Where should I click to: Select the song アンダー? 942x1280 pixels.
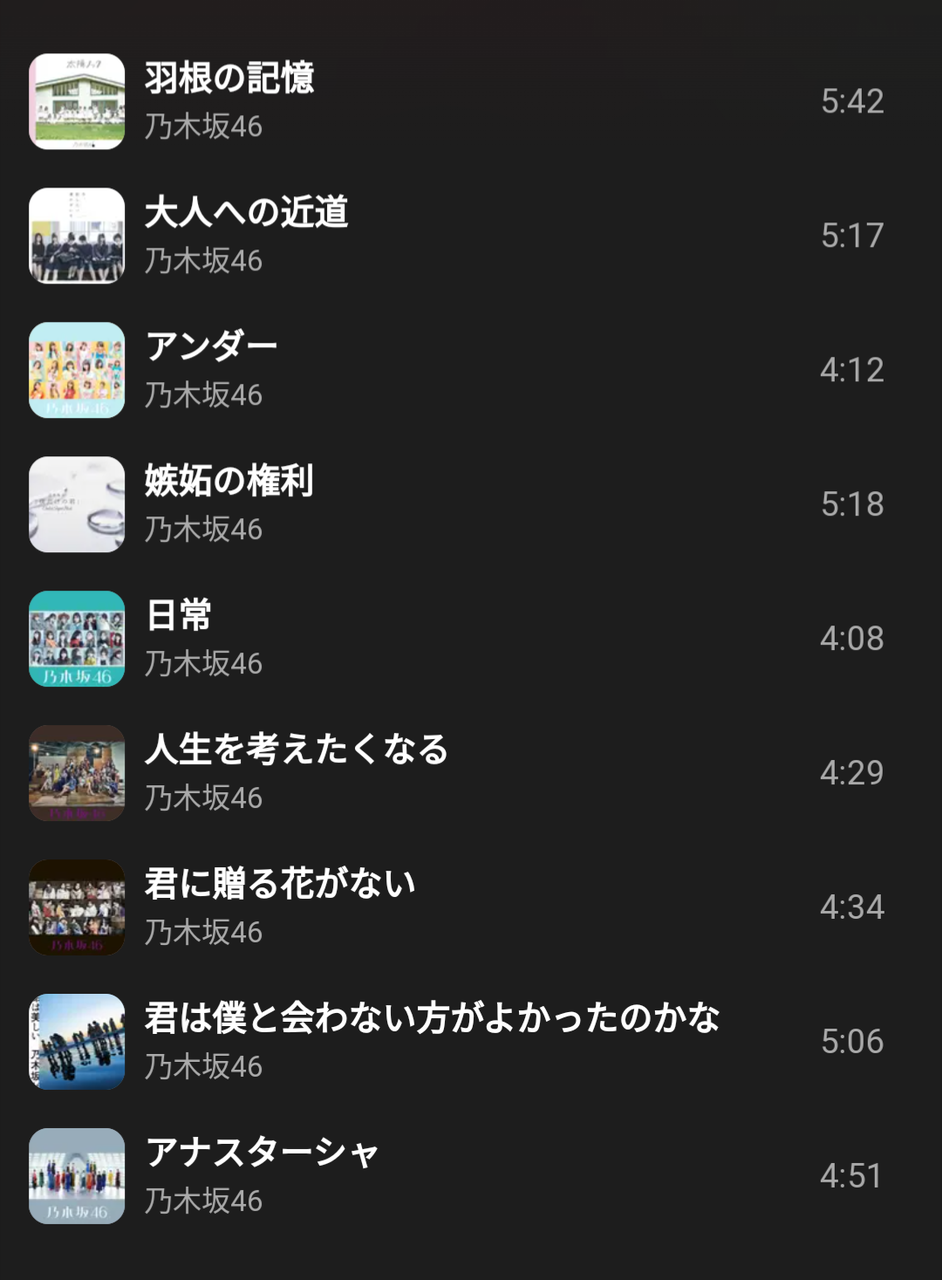[x=211, y=347]
